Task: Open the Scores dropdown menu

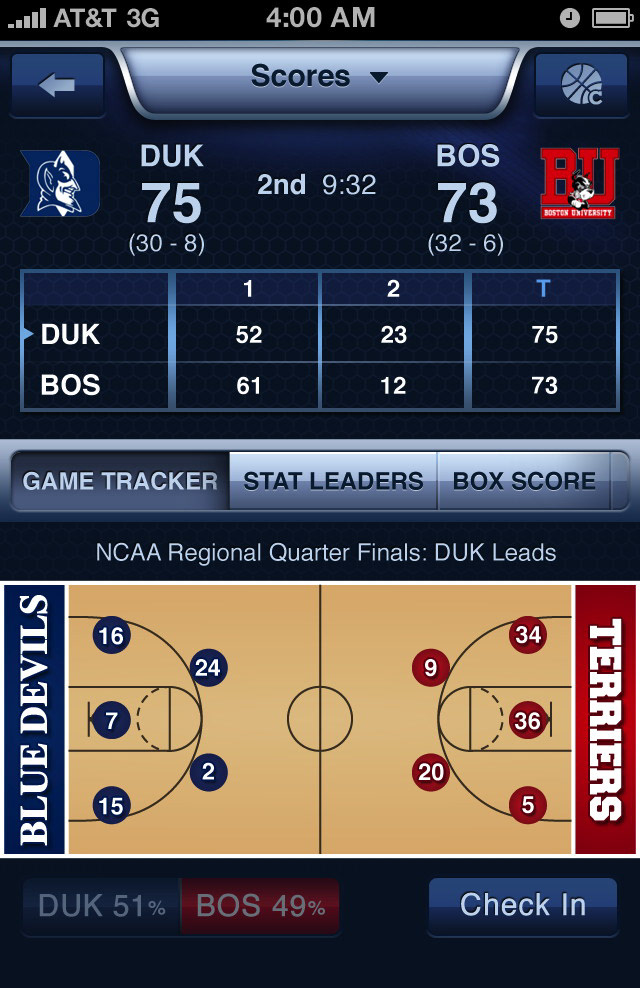Action: click(319, 77)
